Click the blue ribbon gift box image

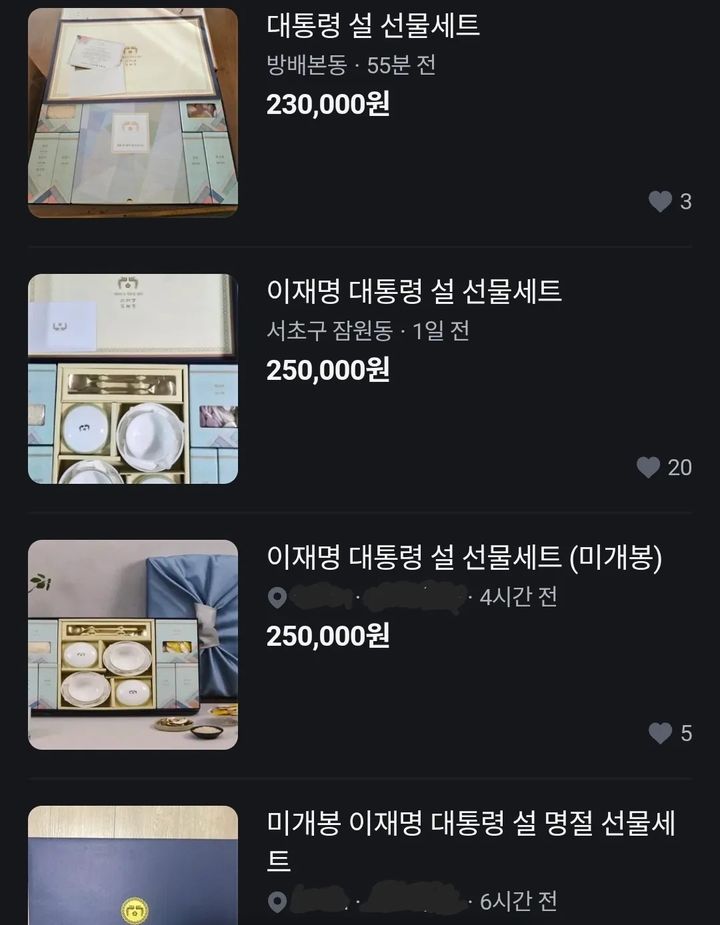point(133,642)
